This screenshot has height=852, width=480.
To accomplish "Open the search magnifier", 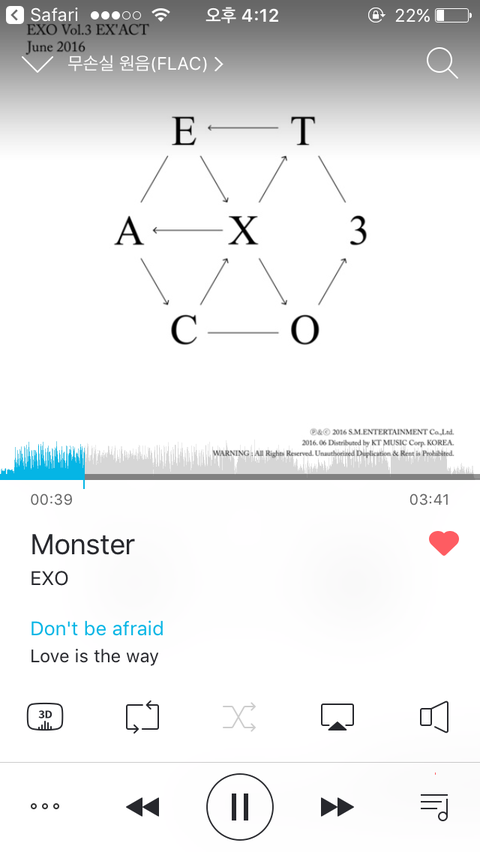I will tap(442, 64).
